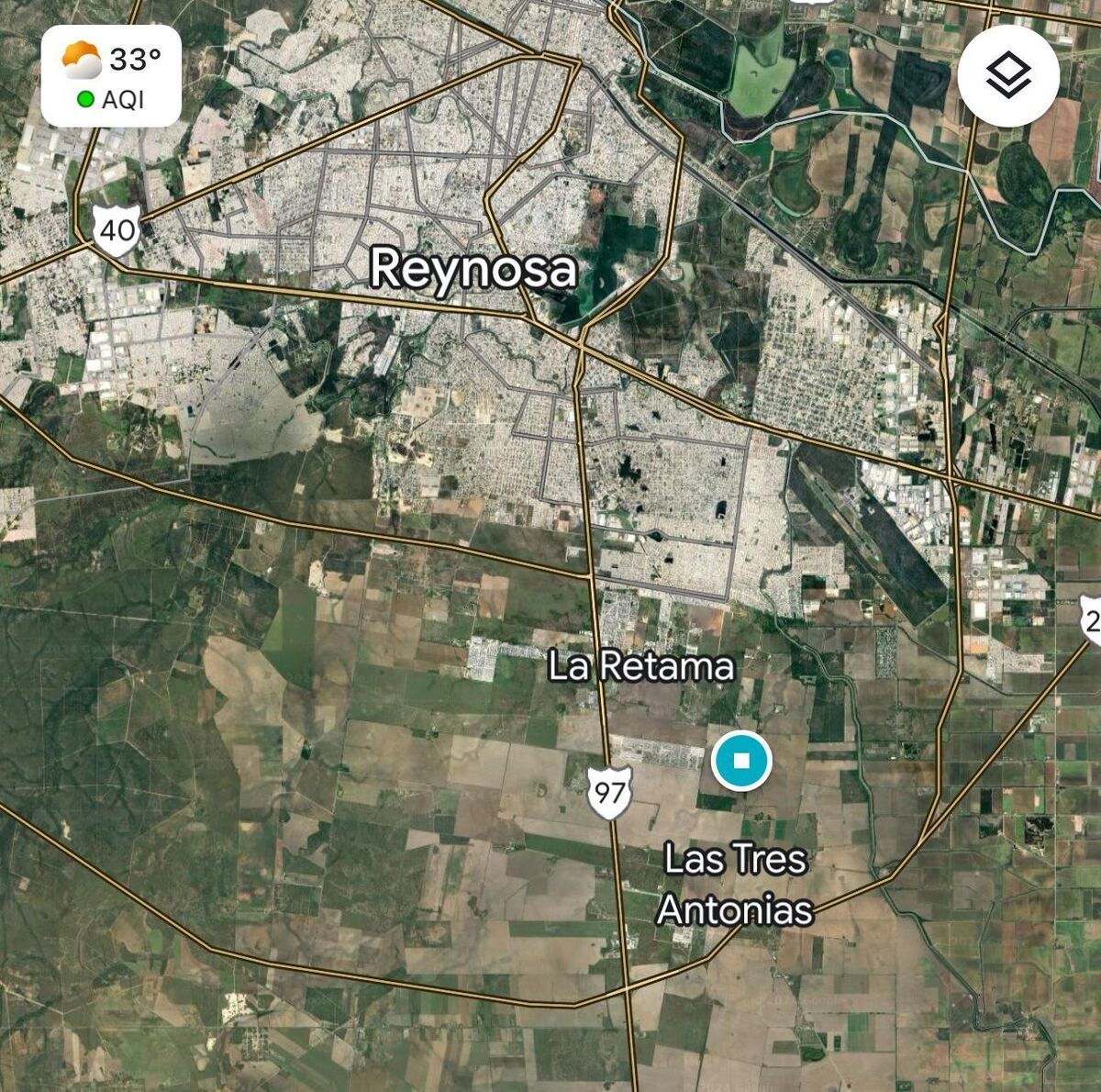Open the weather and AQI widget
The image size is (1101, 1092).
pyautogui.click(x=111, y=76)
